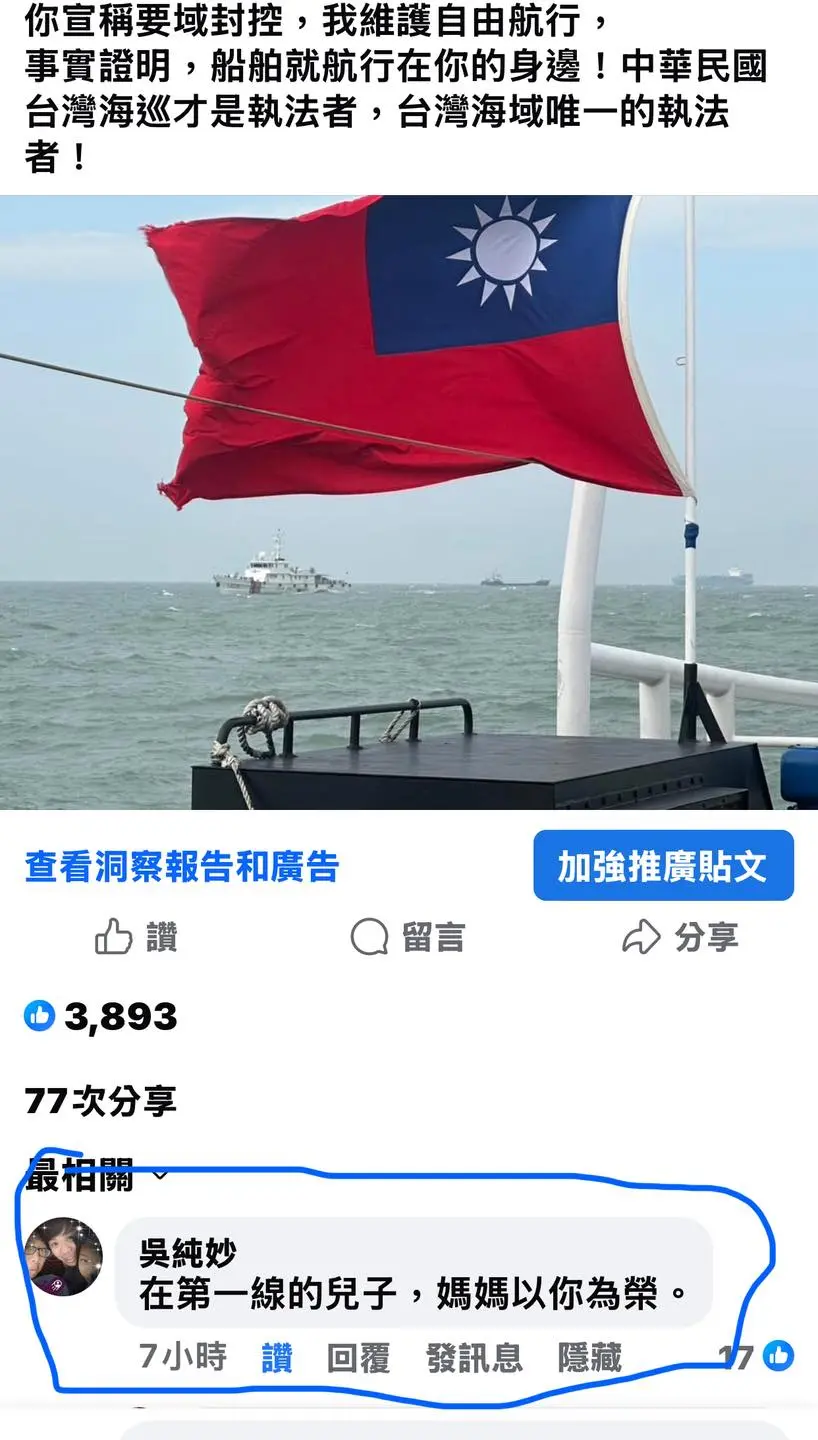Reply to 吳純妙's comment with 回覆
The height and width of the screenshot is (1440, 818).
[x=358, y=1357]
